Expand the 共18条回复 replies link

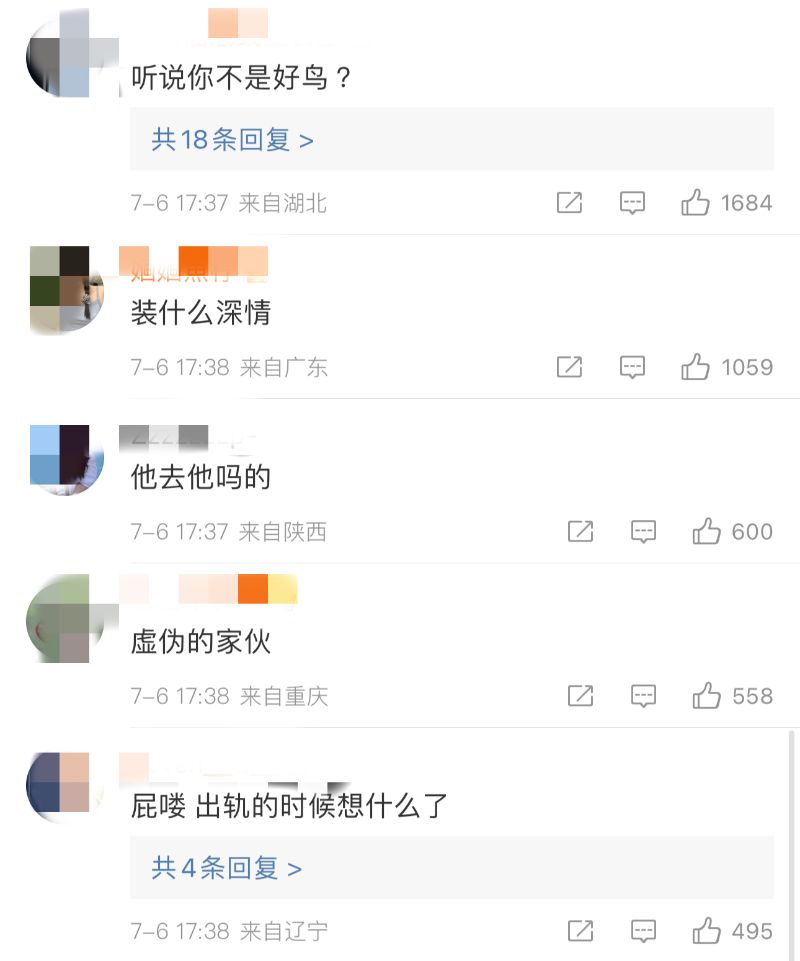point(232,140)
